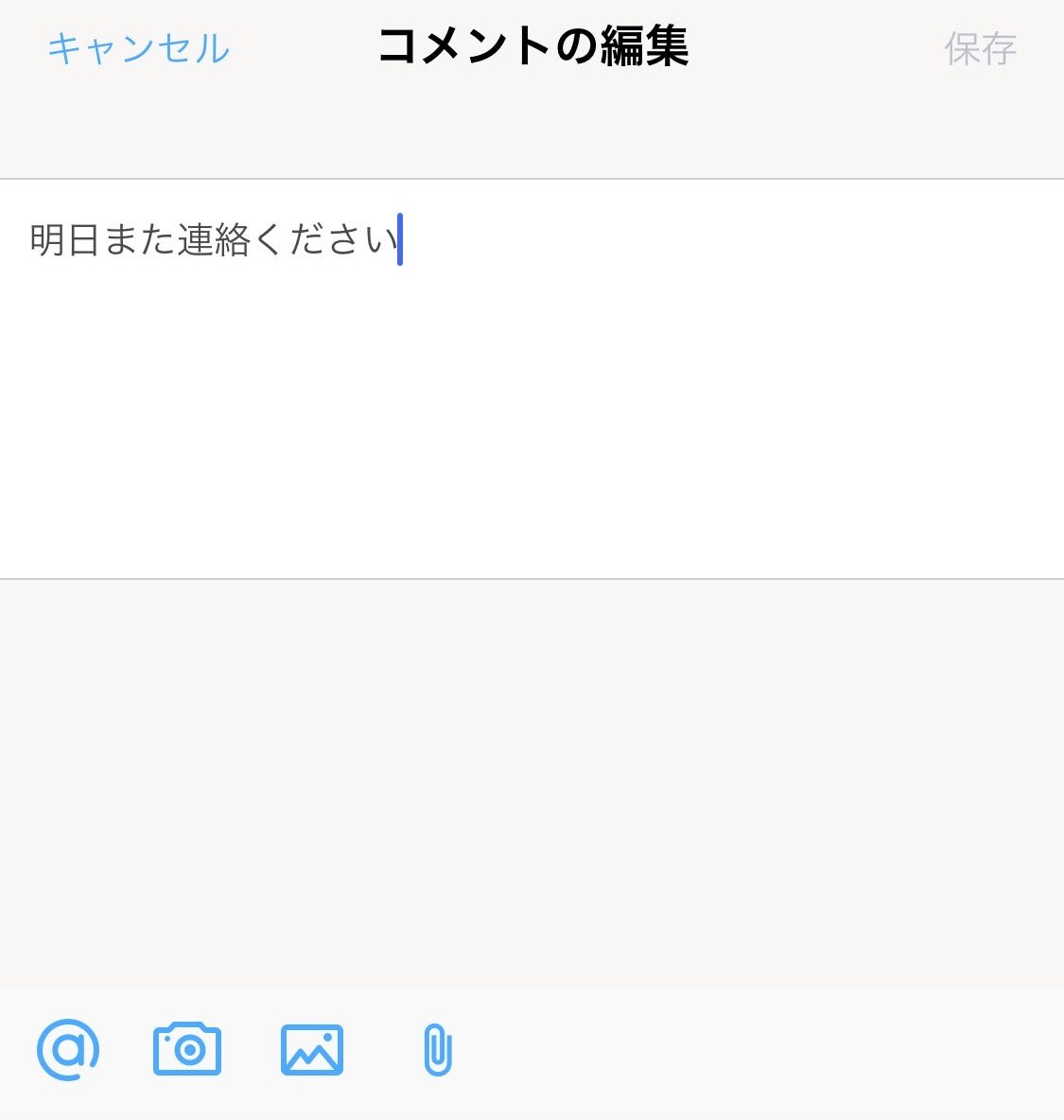Screen dimensions: 1064x1120
Task: Open the mention picker via the @ symbol
Action: click(67, 1050)
